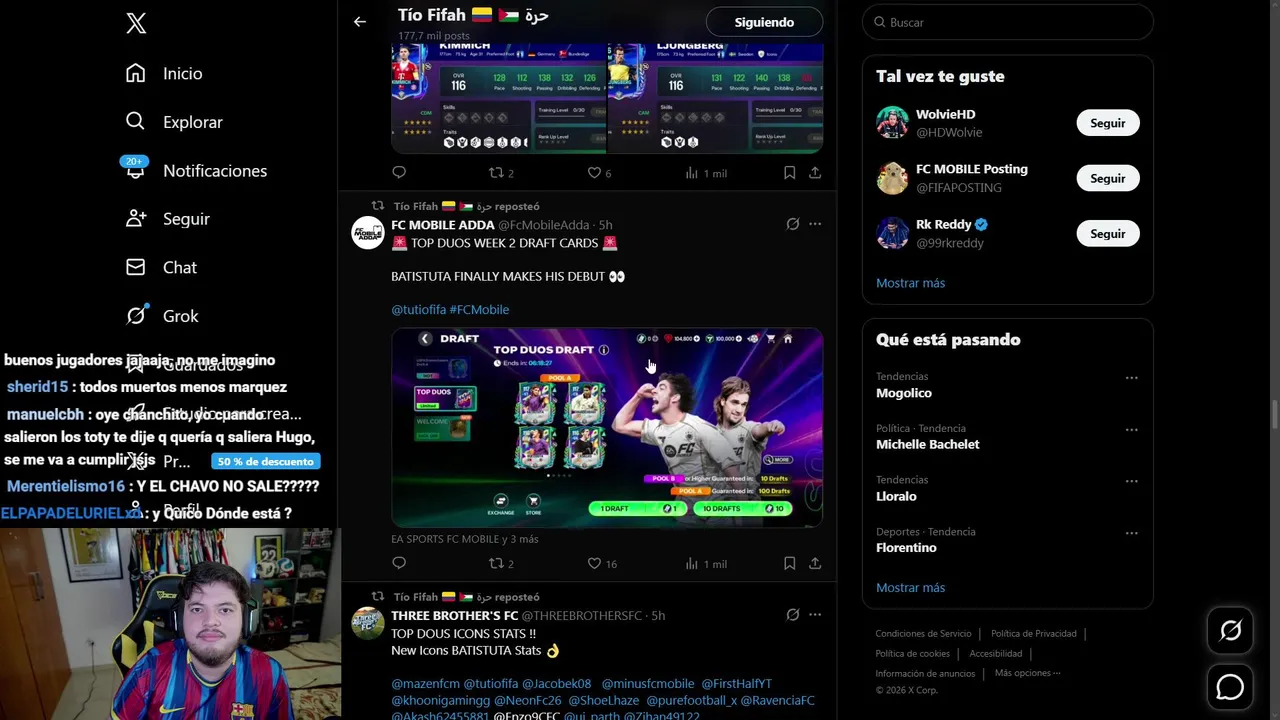Image resolution: width=1280 pixels, height=720 pixels.
Task: Follow FC MOBILE Posting
Action: click(1107, 178)
